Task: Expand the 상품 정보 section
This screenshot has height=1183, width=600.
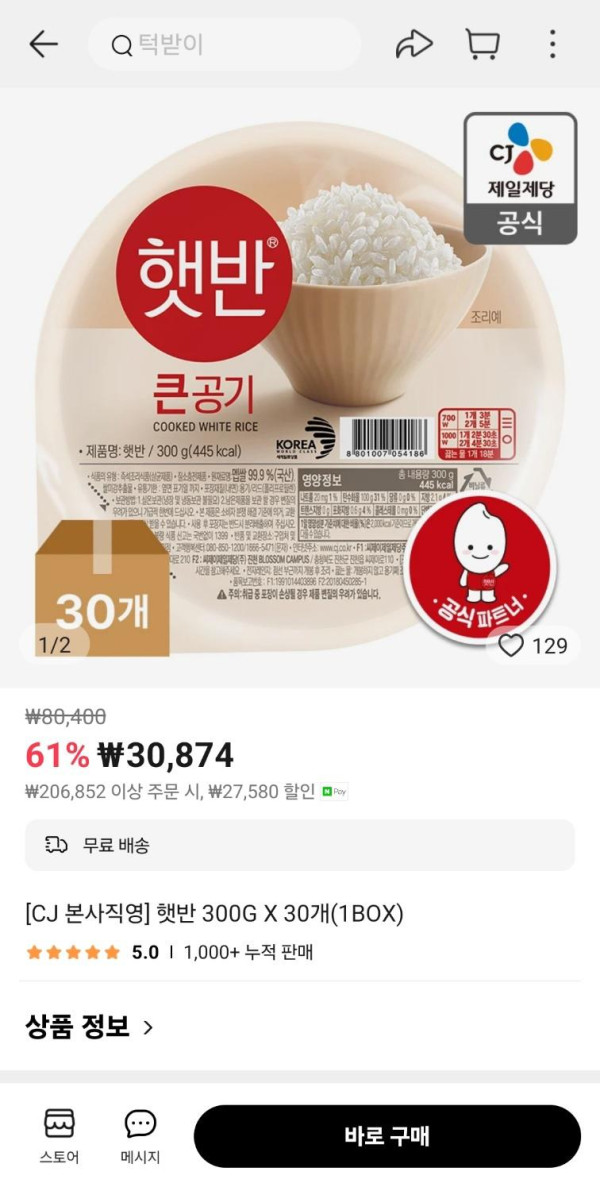Action: click(90, 1026)
